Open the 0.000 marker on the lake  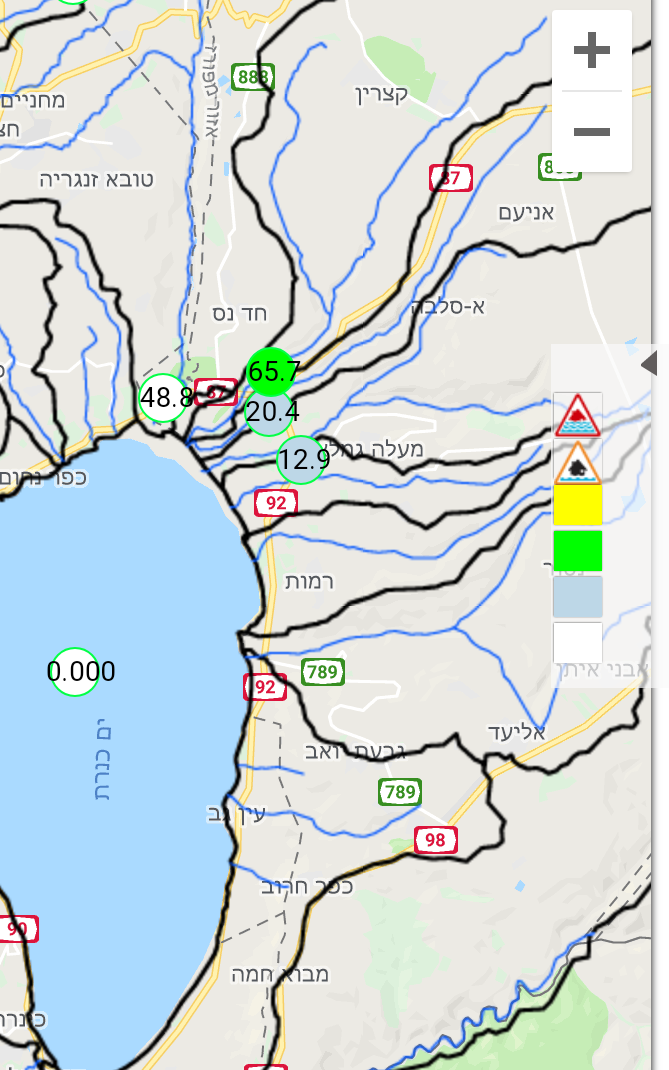pos(81,671)
